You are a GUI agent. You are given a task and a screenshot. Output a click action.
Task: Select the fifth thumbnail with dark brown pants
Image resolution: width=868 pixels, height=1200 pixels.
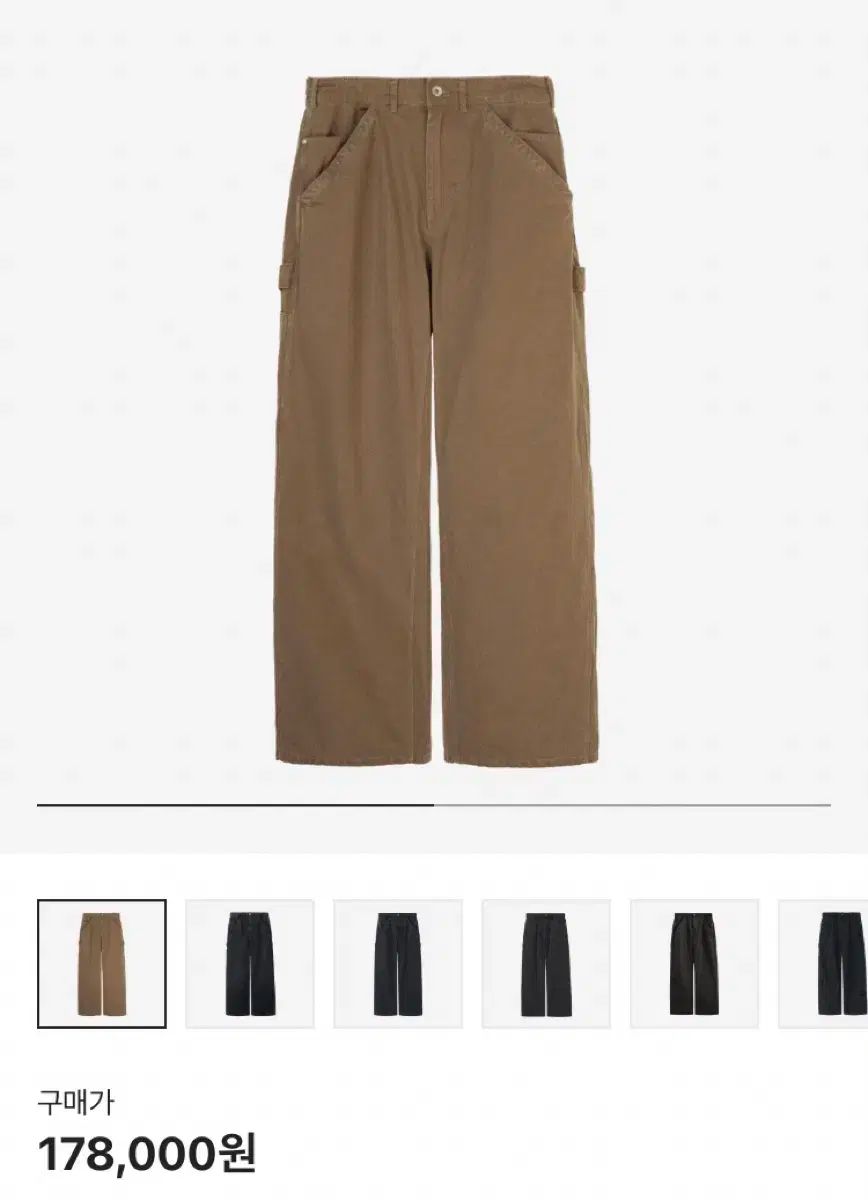tap(694, 964)
